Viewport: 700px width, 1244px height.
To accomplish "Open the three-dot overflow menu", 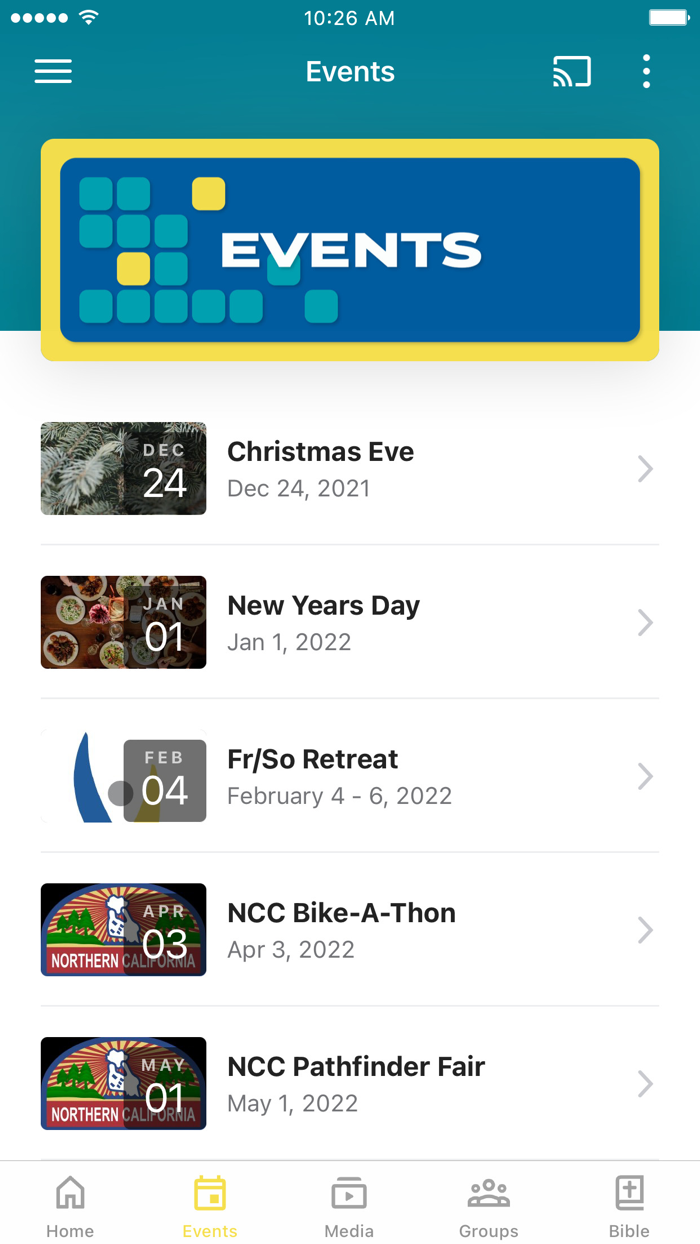I will click(x=646, y=72).
